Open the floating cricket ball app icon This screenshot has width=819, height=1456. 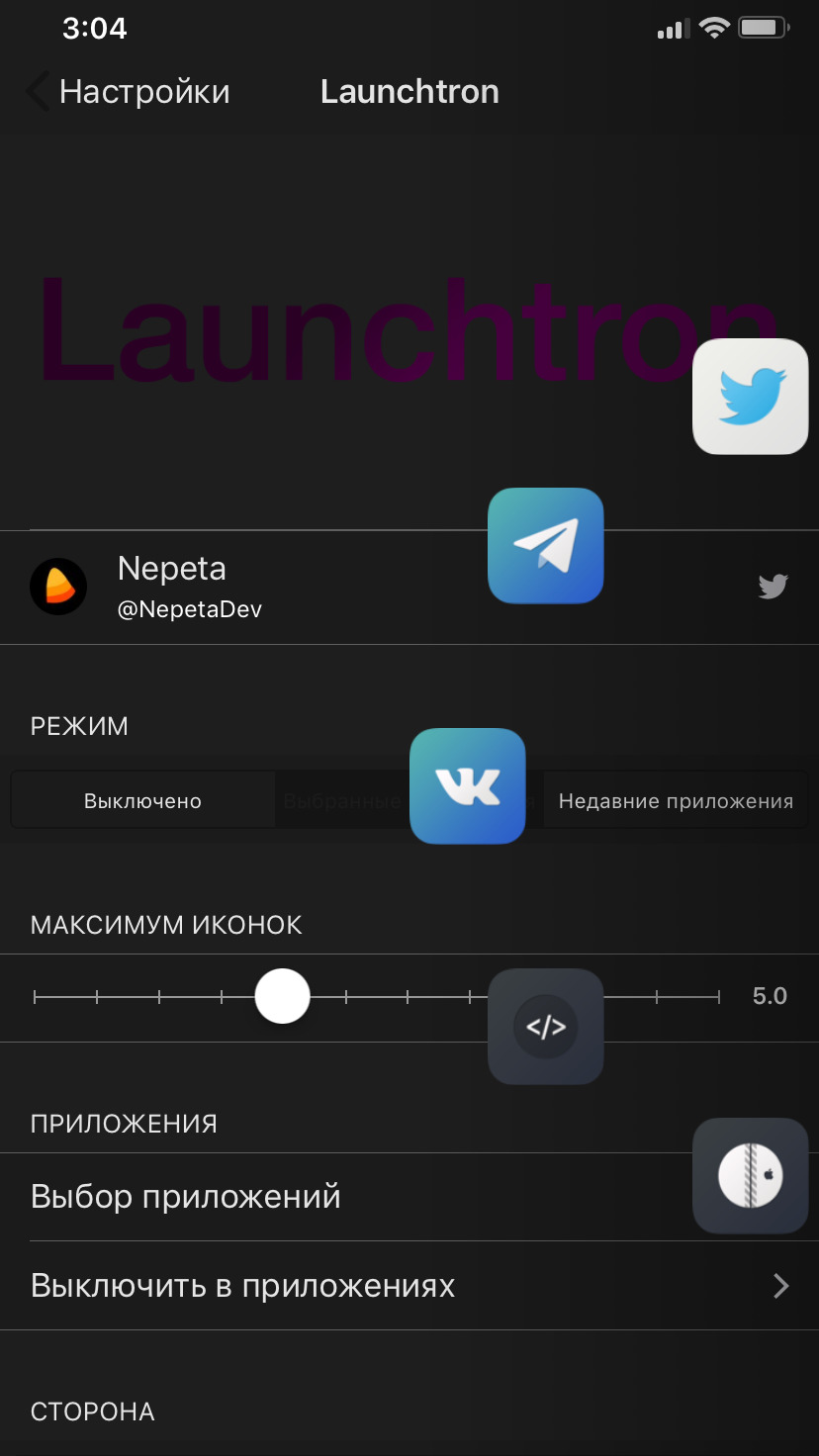[751, 1175]
